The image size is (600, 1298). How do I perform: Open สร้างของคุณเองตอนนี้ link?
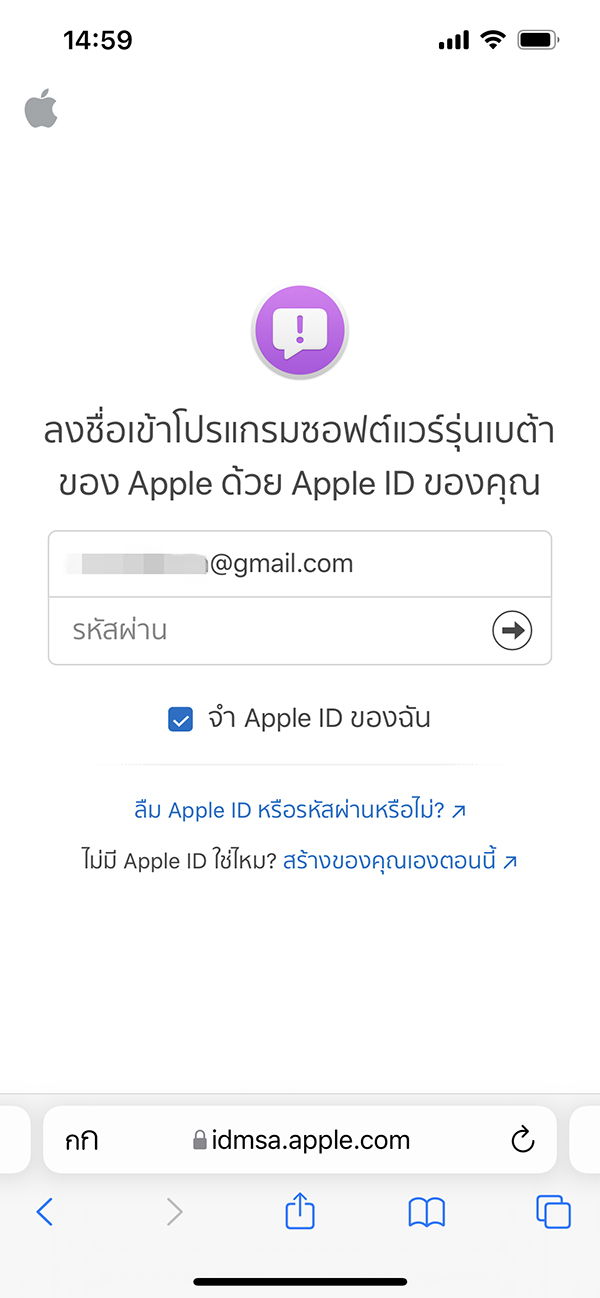[x=400, y=860]
